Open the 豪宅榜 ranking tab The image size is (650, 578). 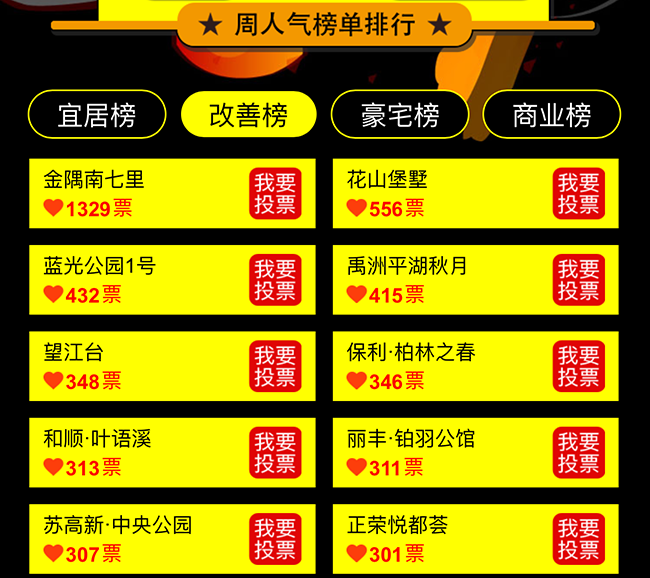[x=400, y=115]
